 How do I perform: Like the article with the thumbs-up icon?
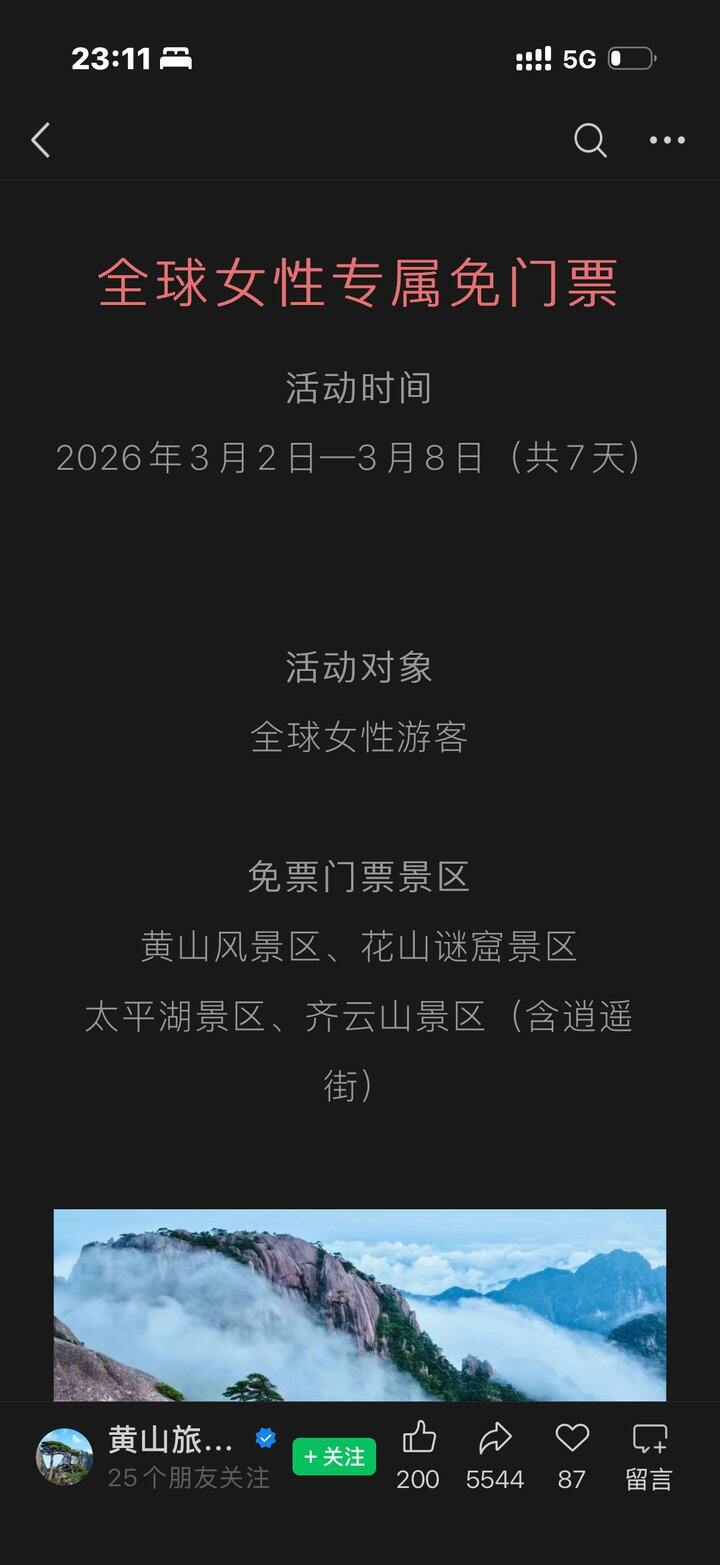[418, 1440]
